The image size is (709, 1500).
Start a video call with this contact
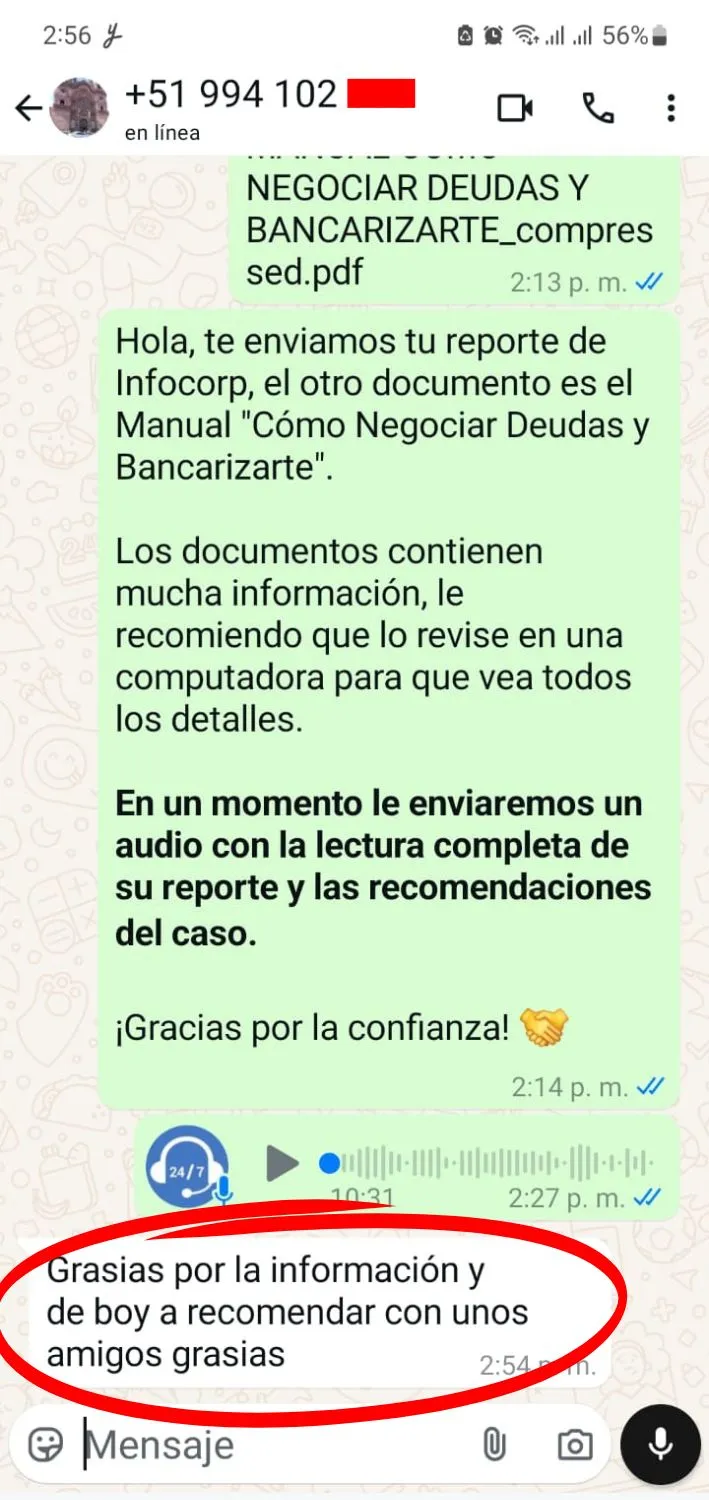[x=515, y=108]
